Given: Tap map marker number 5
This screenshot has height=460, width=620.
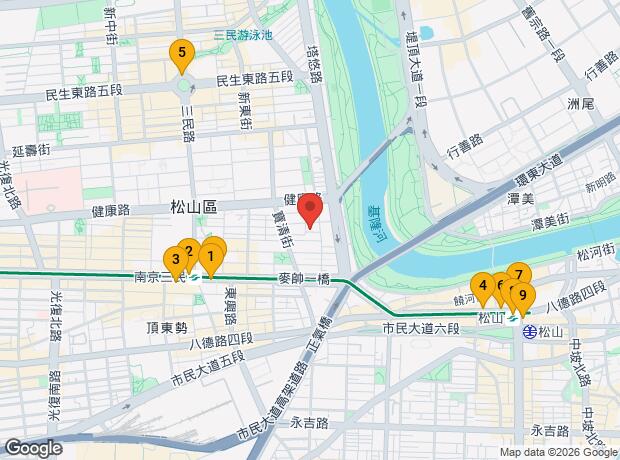Looking at the screenshot, I should pos(181,52).
